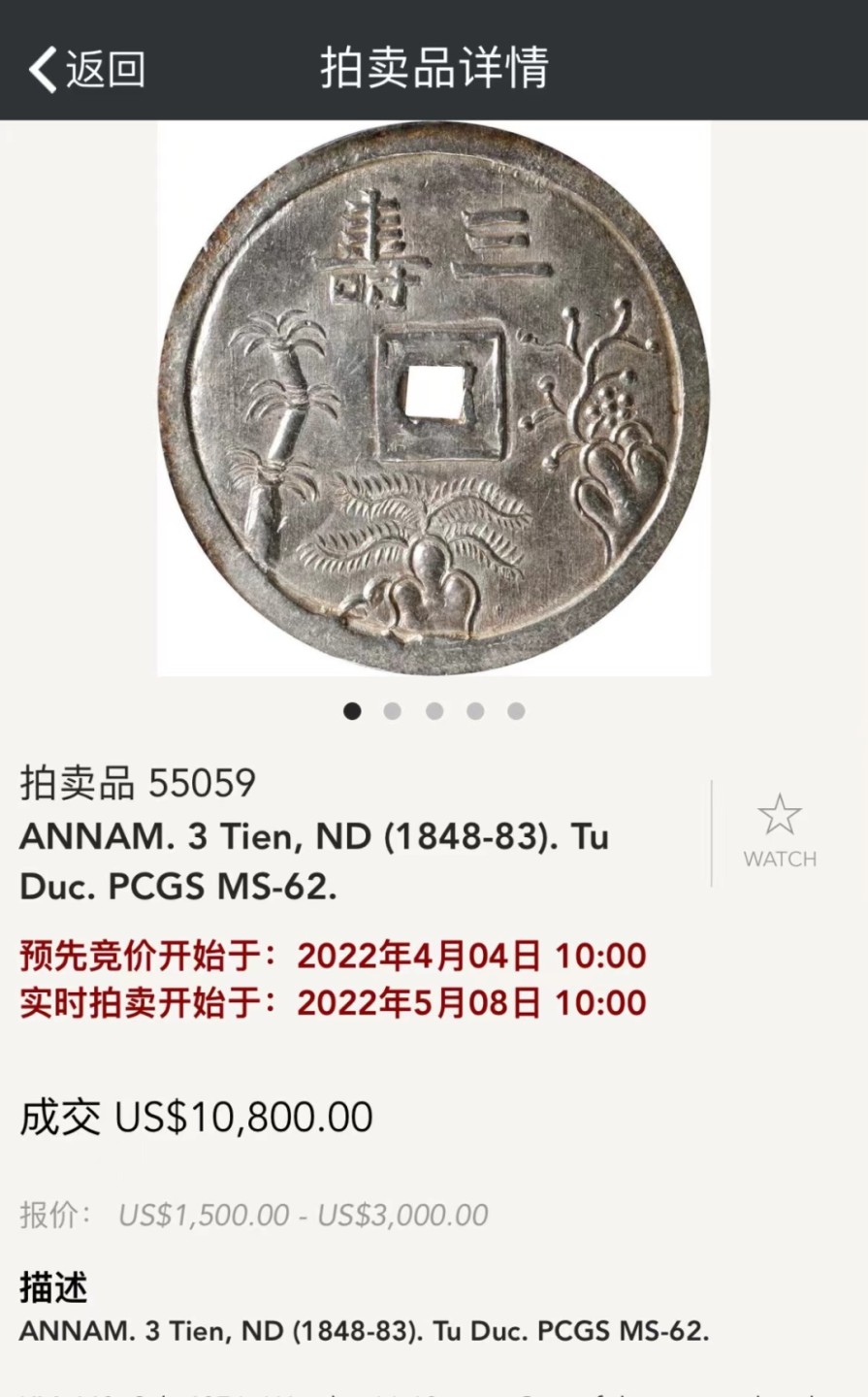Select the 返回 label in the header
The height and width of the screenshot is (1397, 868).
(104, 69)
